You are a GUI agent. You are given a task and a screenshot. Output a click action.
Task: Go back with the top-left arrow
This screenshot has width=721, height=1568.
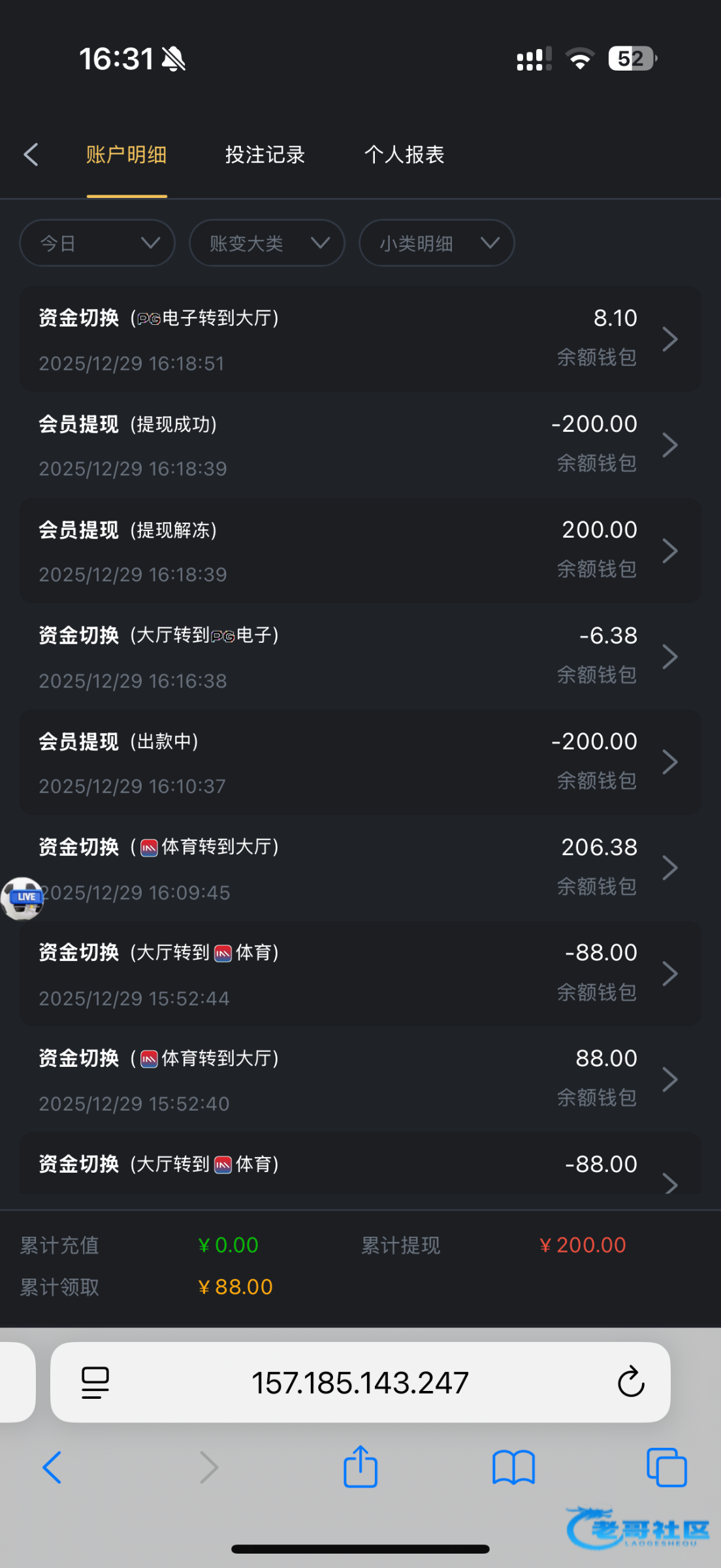(31, 155)
